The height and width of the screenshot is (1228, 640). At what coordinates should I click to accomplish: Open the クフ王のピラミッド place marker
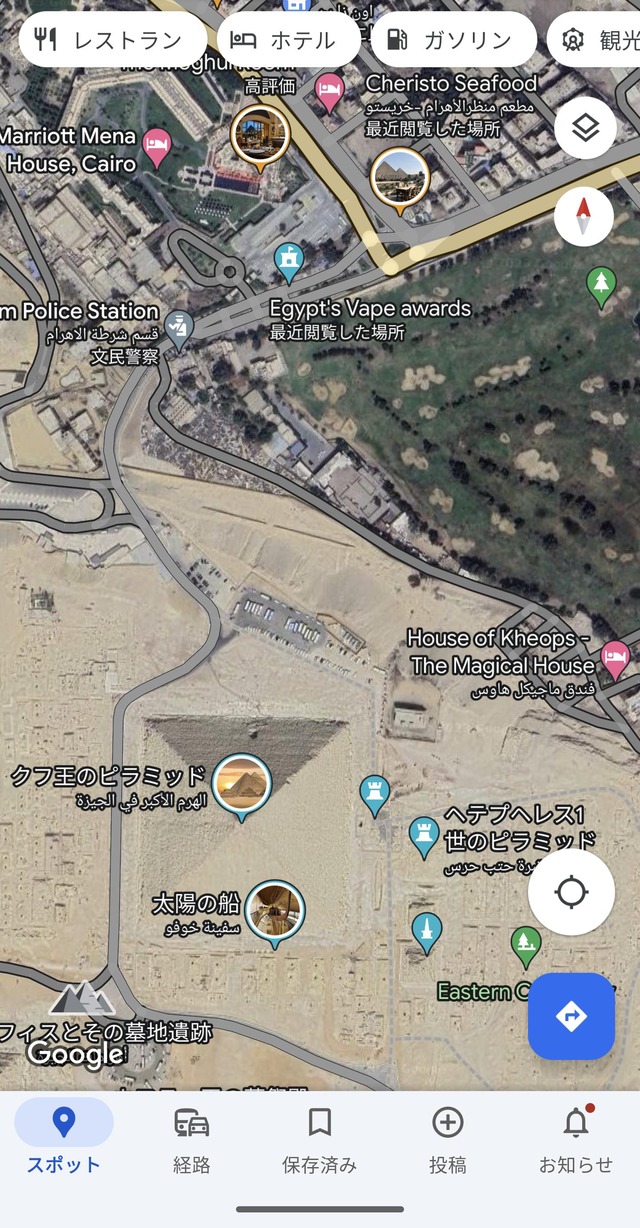(x=243, y=784)
